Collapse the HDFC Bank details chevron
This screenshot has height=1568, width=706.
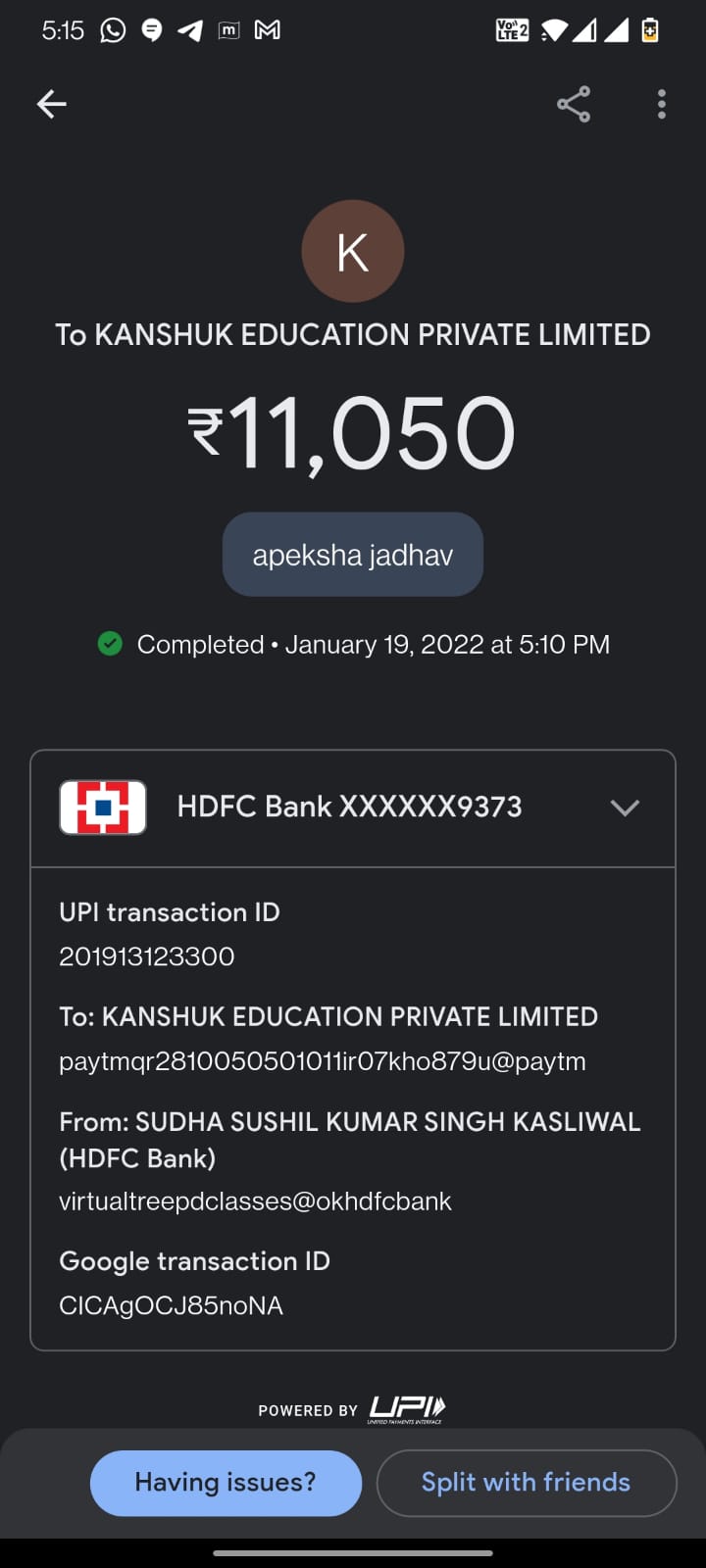tap(625, 808)
